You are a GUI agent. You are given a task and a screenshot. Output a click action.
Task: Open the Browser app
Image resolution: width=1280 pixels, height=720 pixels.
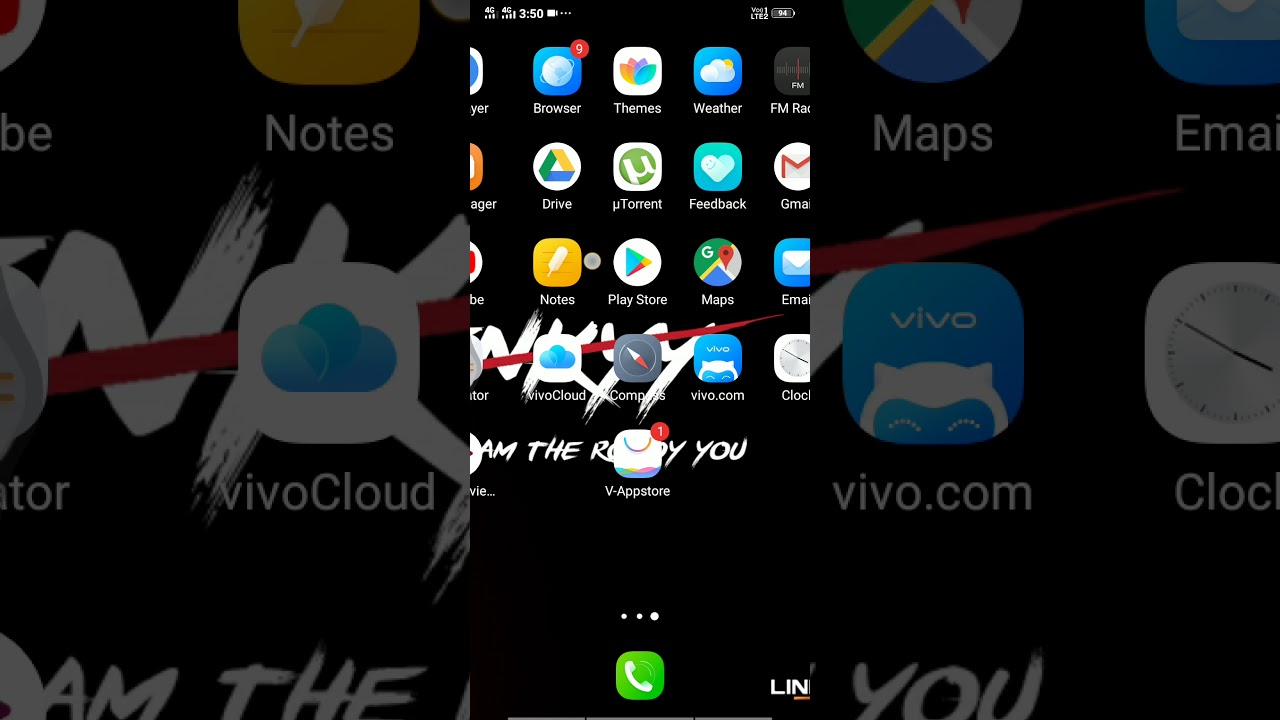557,72
